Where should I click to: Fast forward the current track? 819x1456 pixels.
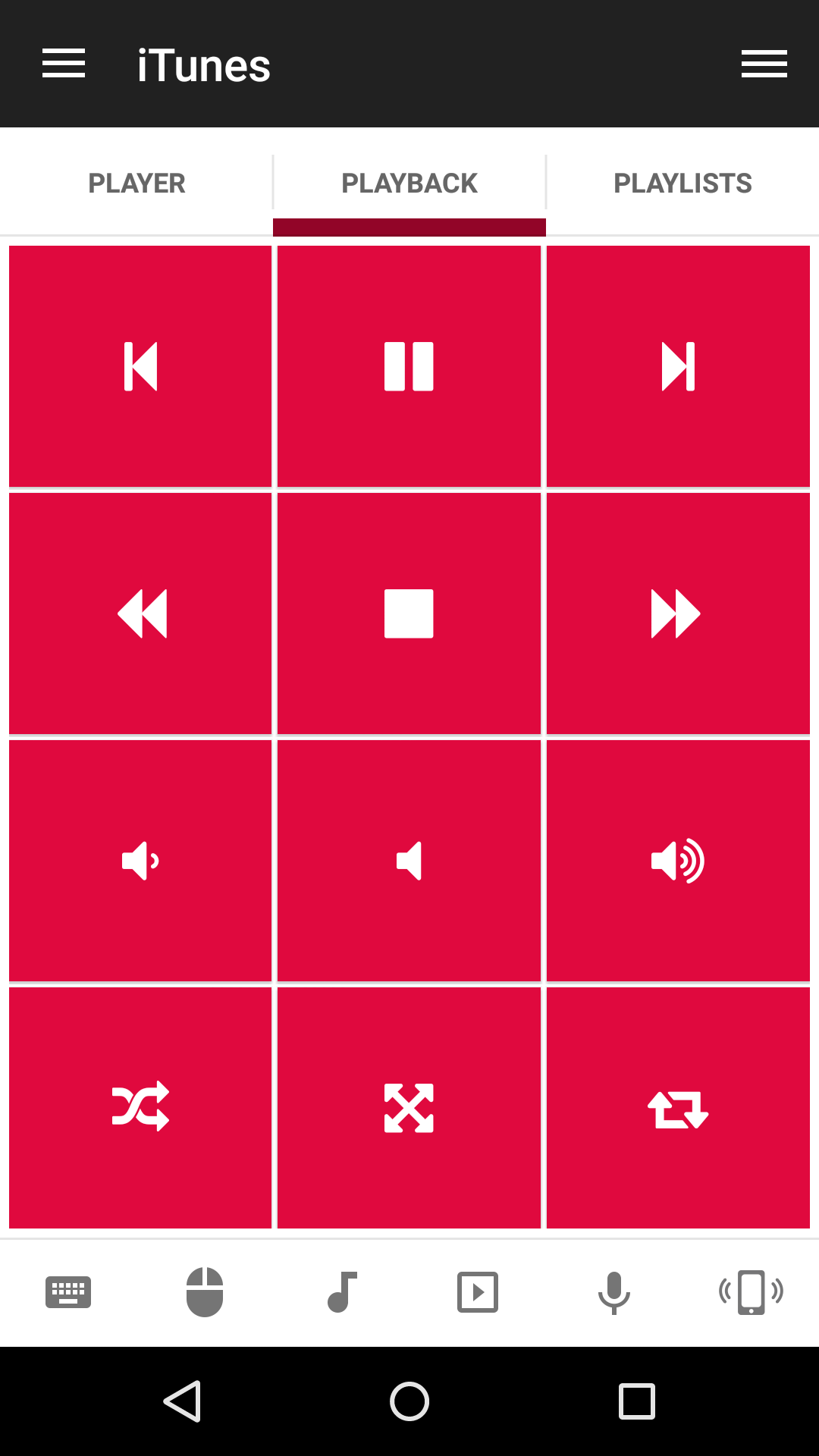tap(678, 613)
